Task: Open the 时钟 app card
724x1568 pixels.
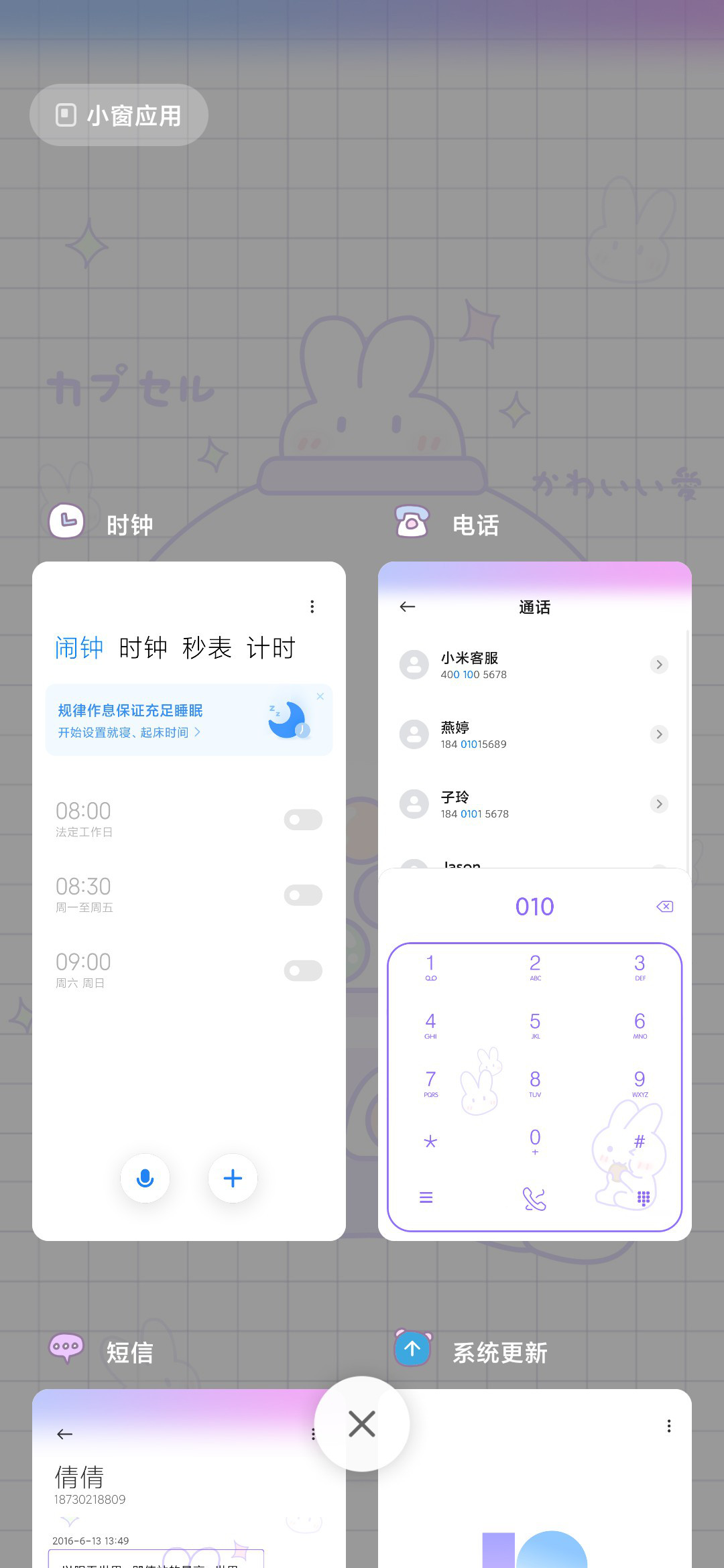Action: coord(189,901)
